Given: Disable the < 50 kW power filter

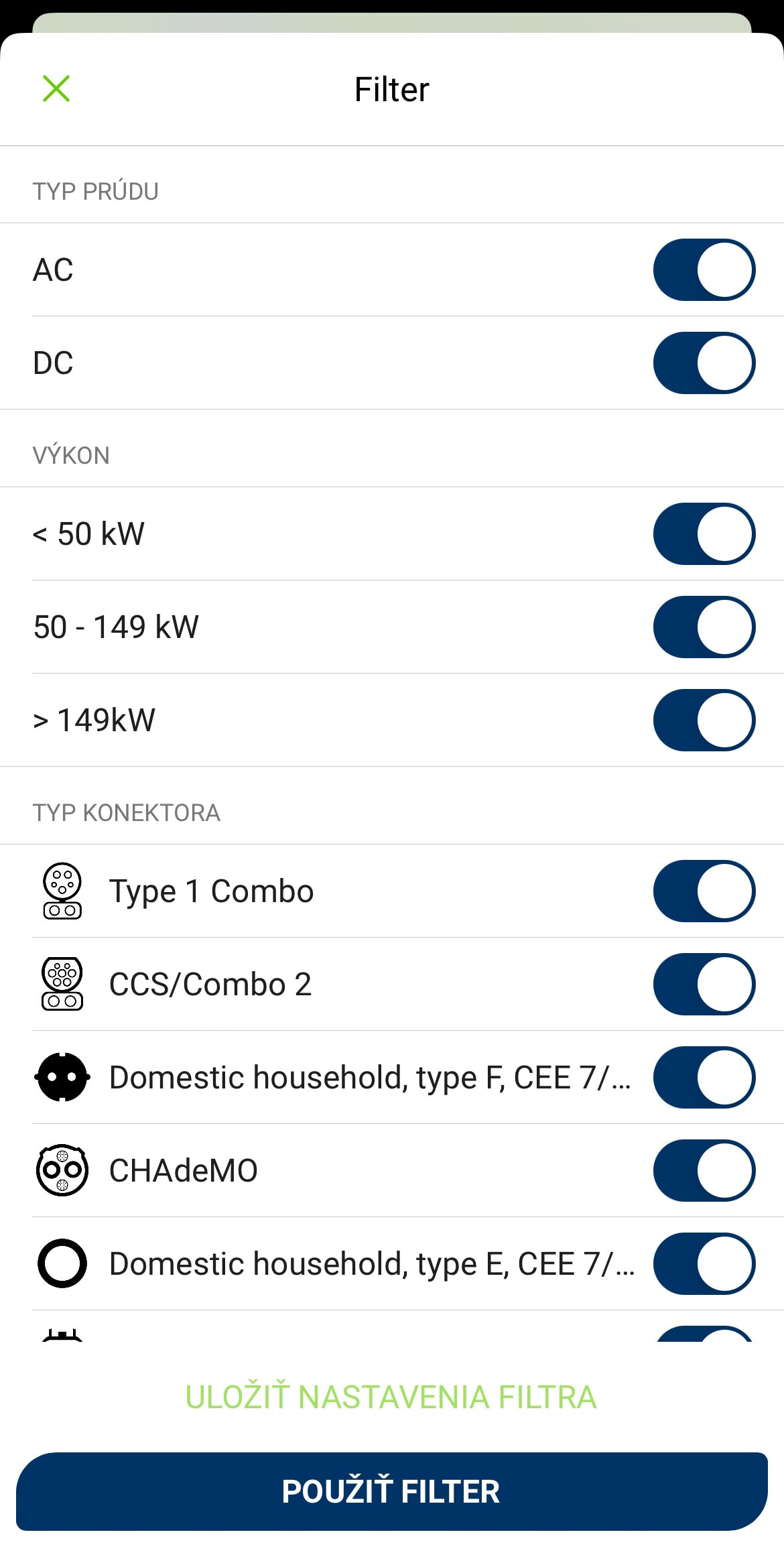Looking at the screenshot, I should (x=704, y=534).
